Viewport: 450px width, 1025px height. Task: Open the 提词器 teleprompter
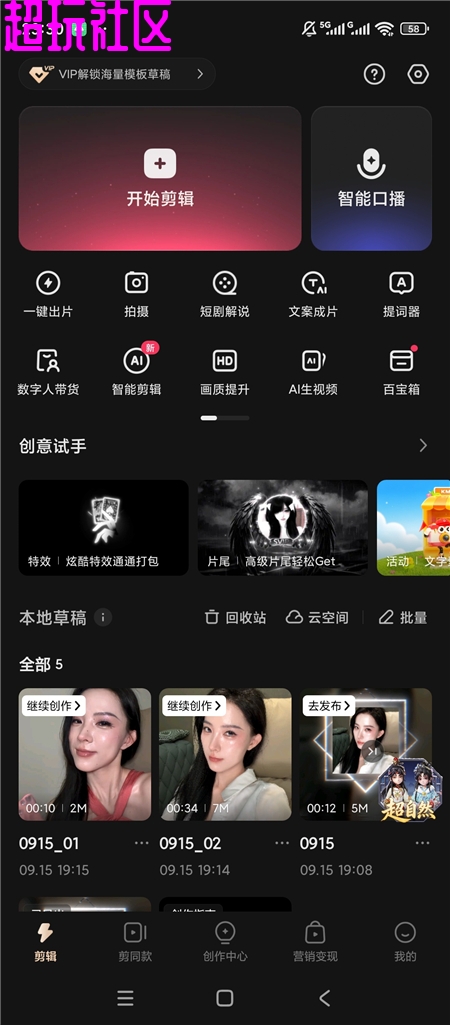click(401, 295)
